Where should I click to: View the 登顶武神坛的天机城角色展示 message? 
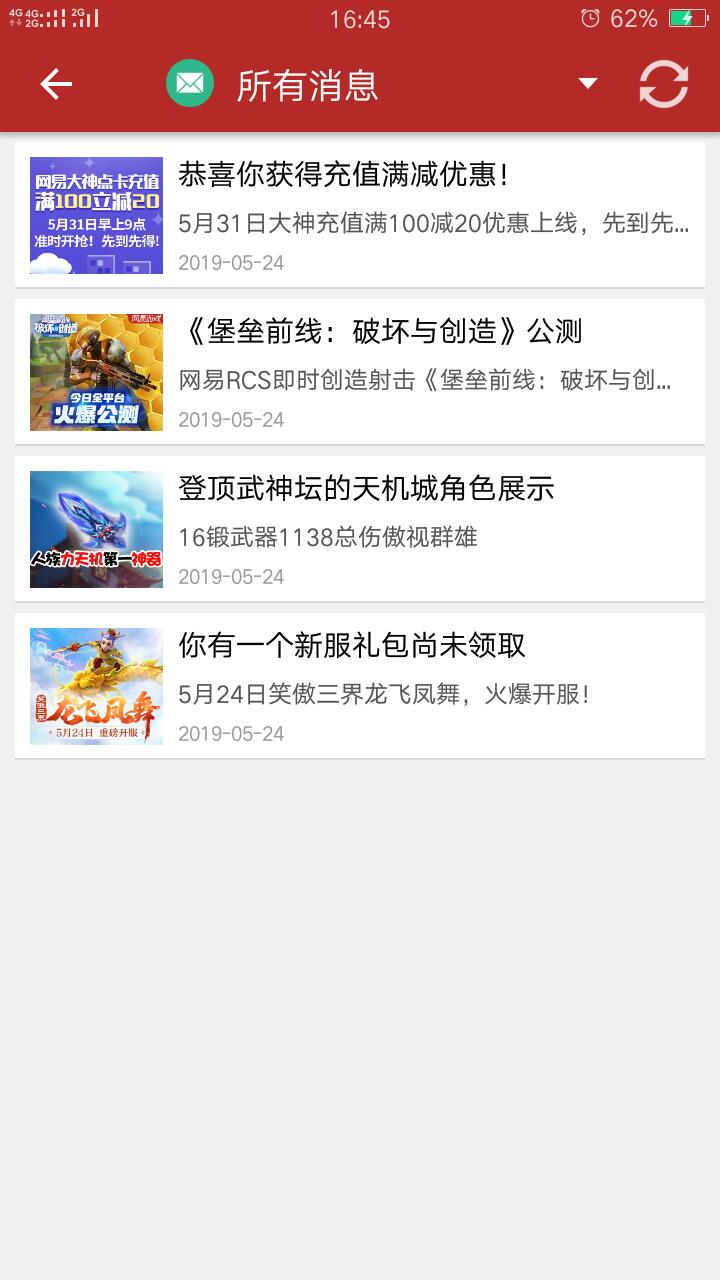pos(360,529)
